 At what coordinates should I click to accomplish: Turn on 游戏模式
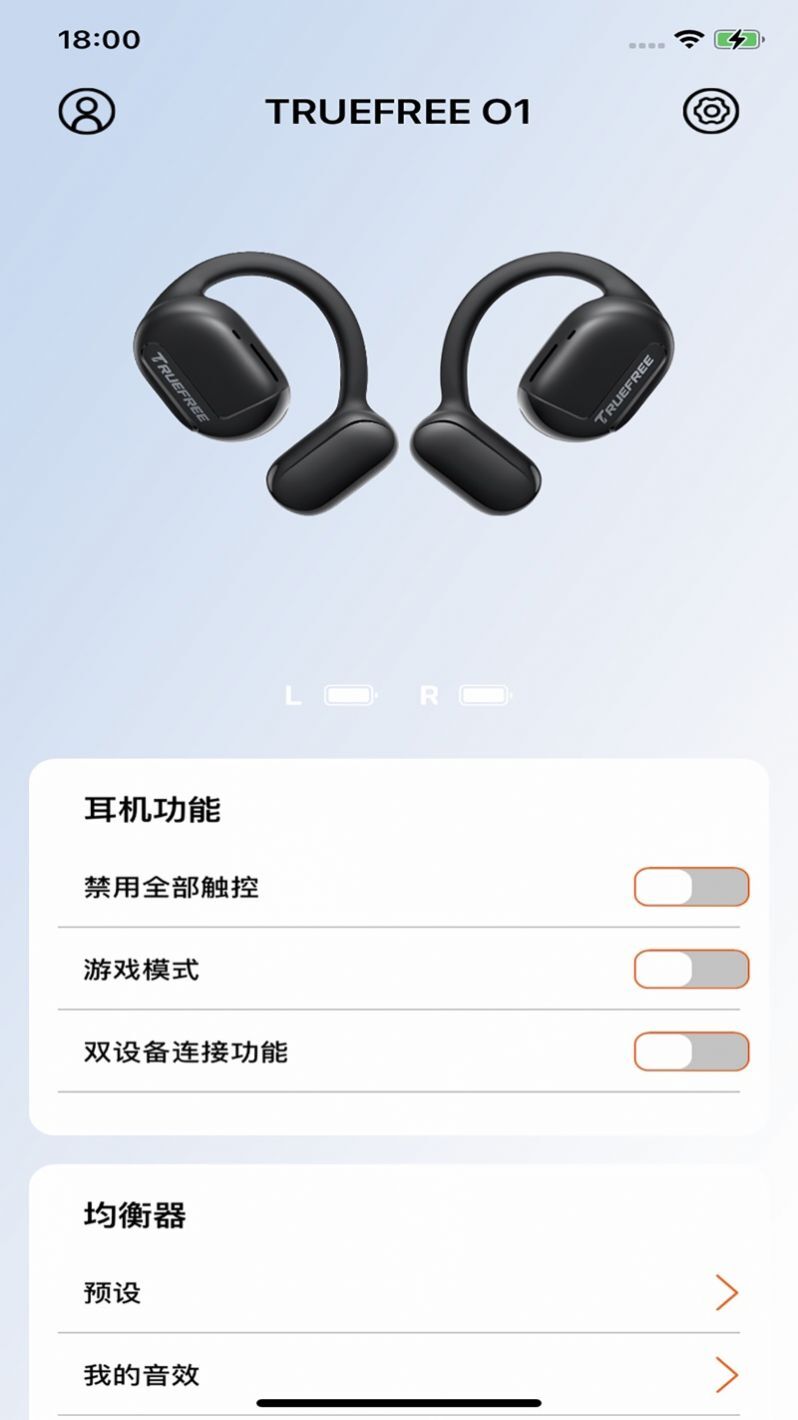pos(691,969)
